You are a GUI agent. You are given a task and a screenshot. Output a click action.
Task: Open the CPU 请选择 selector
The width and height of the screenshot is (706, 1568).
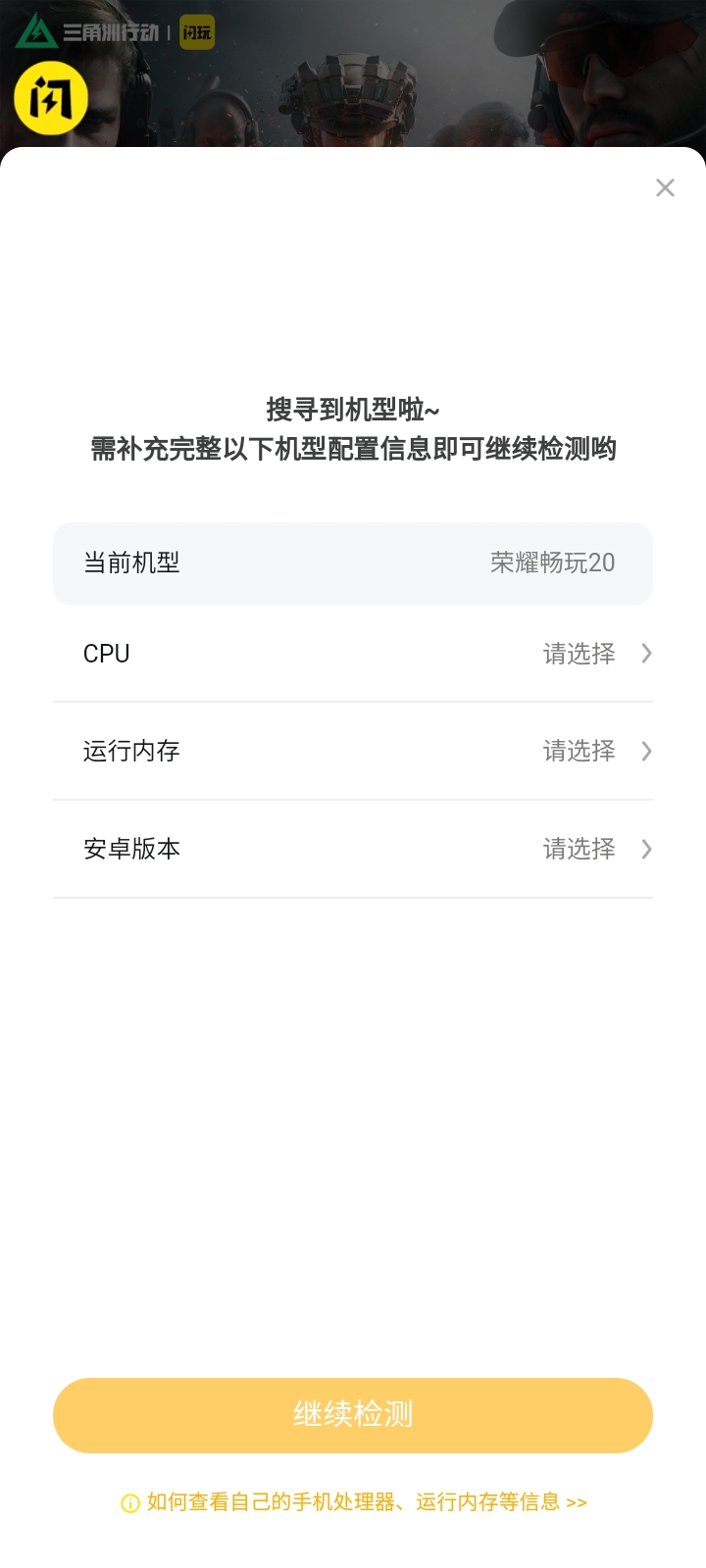pyautogui.click(x=578, y=654)
